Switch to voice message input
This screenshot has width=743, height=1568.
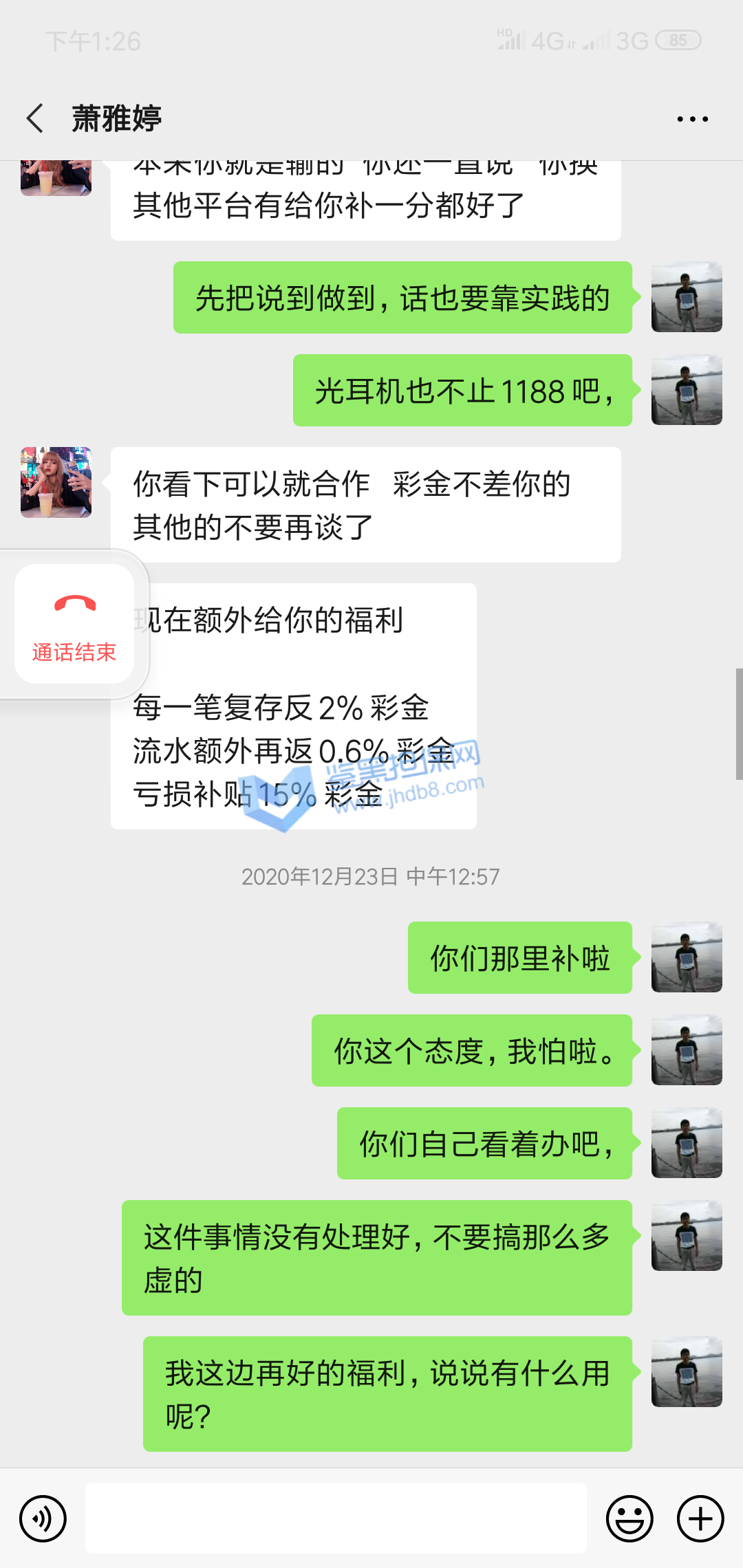(x=43, y=1518)
